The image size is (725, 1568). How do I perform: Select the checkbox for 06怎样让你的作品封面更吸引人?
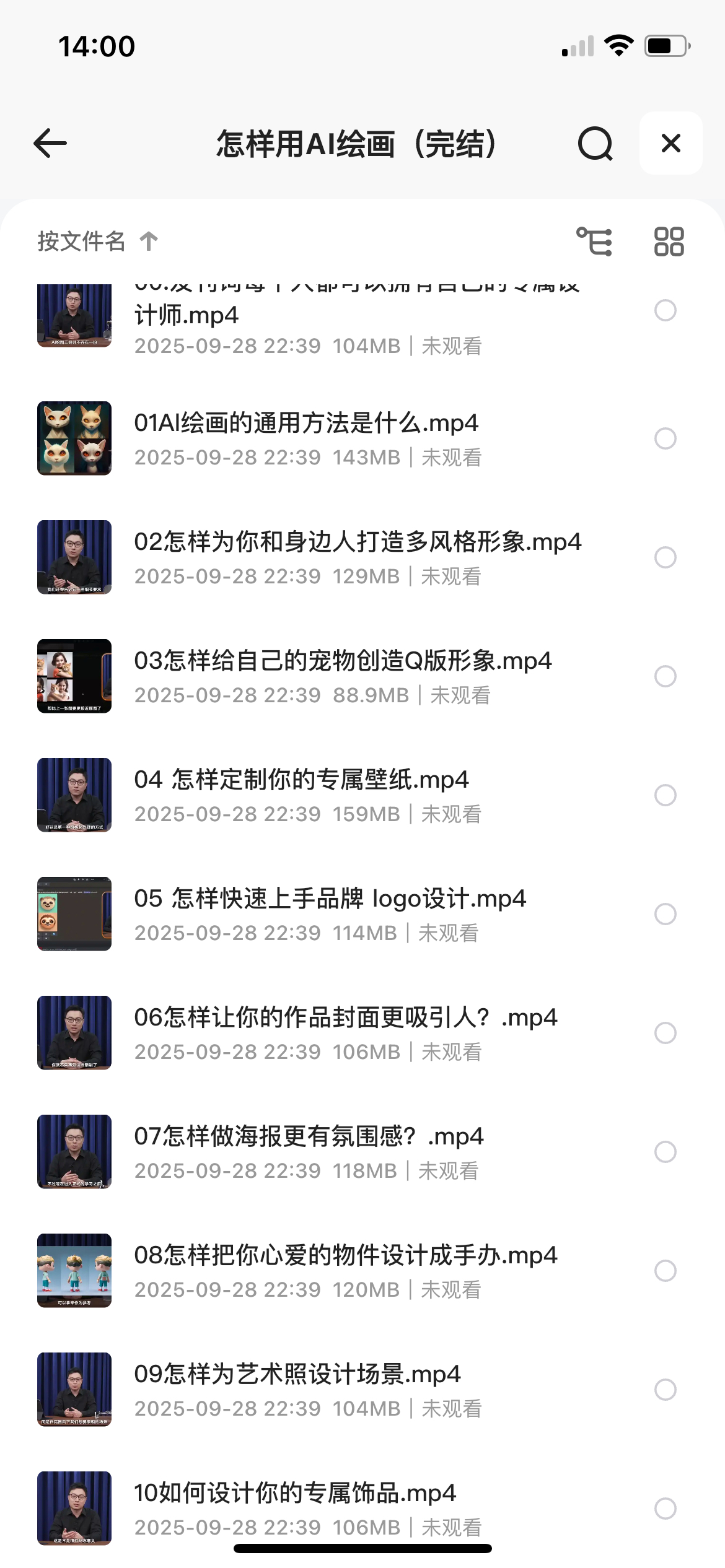665,1033
